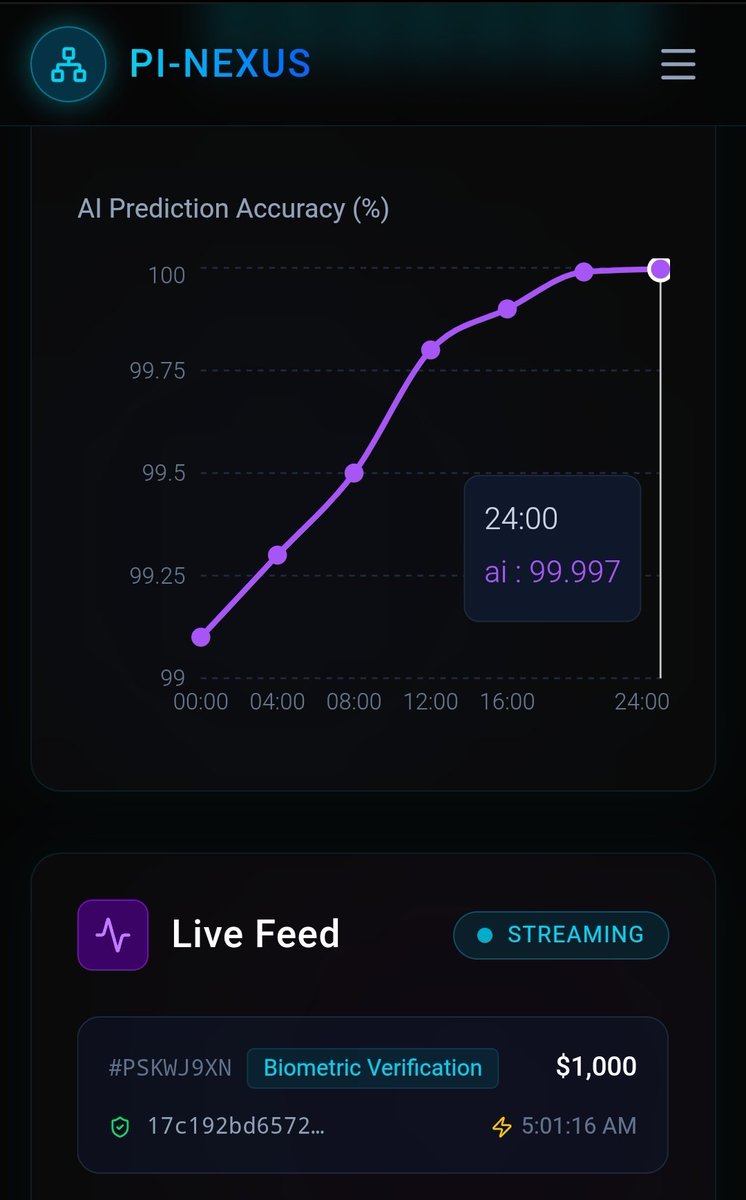Select the 08:00 data point on chart

tap(354, 472)
